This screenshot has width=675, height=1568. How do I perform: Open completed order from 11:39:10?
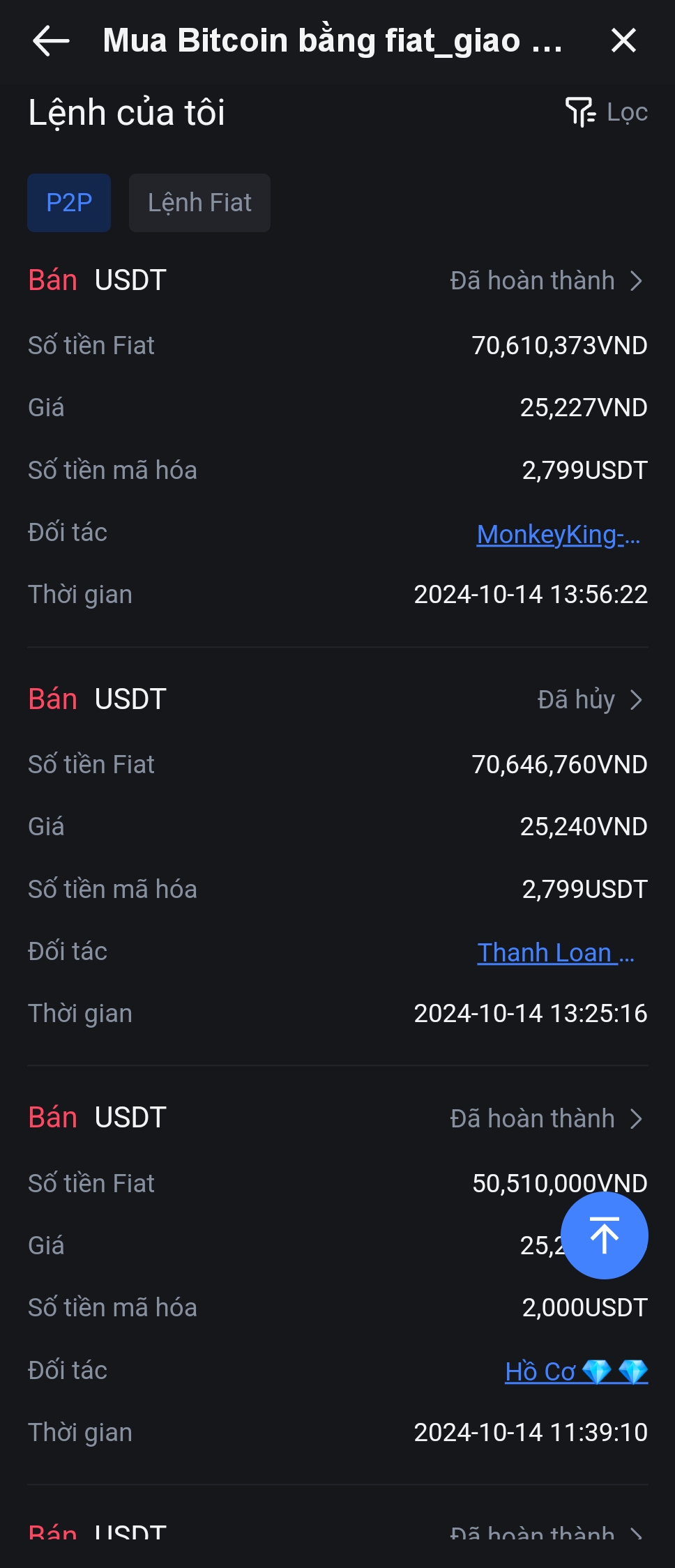(547, 1119)
